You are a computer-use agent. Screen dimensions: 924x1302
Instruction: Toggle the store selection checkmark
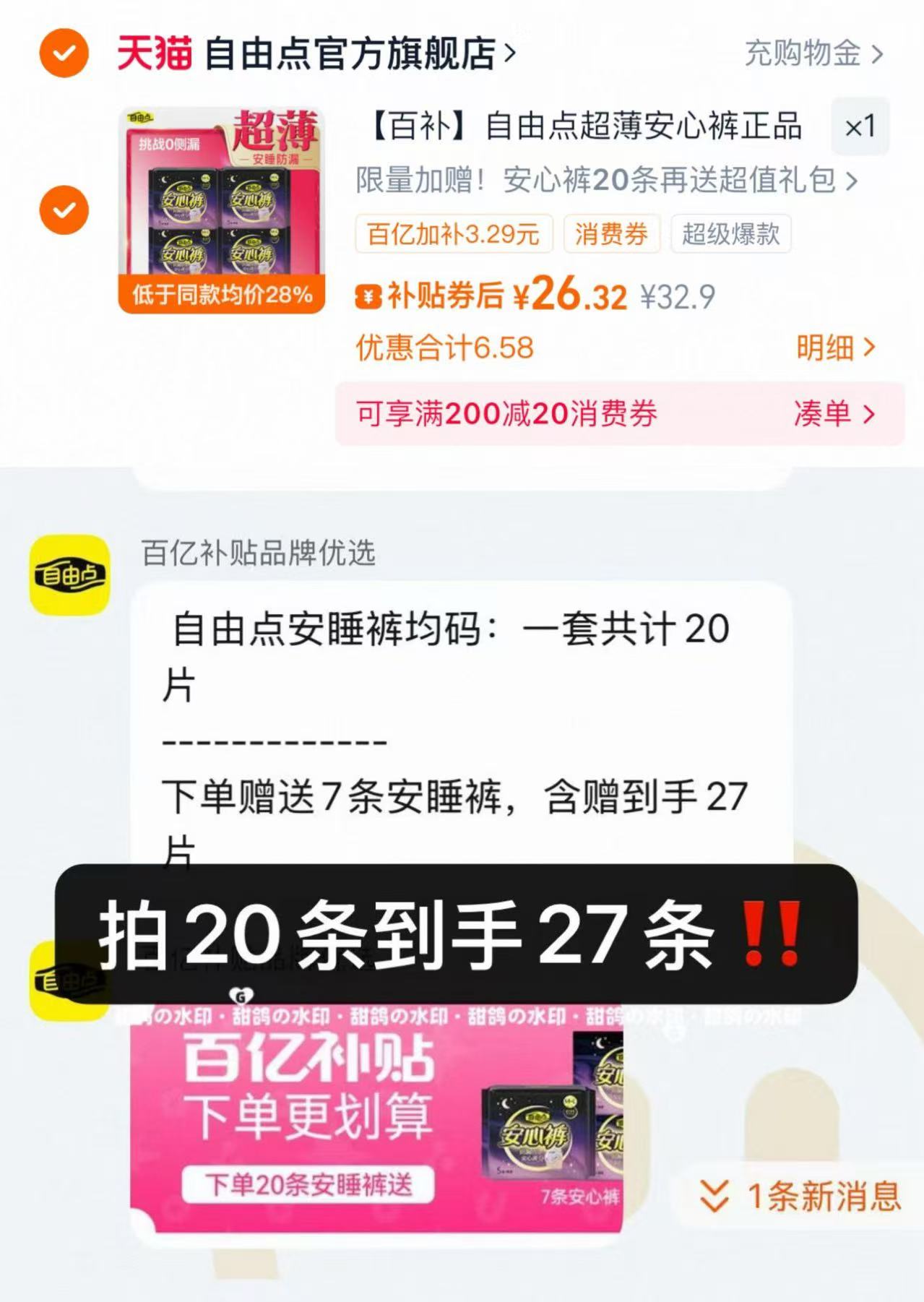[x=64, y=52]
